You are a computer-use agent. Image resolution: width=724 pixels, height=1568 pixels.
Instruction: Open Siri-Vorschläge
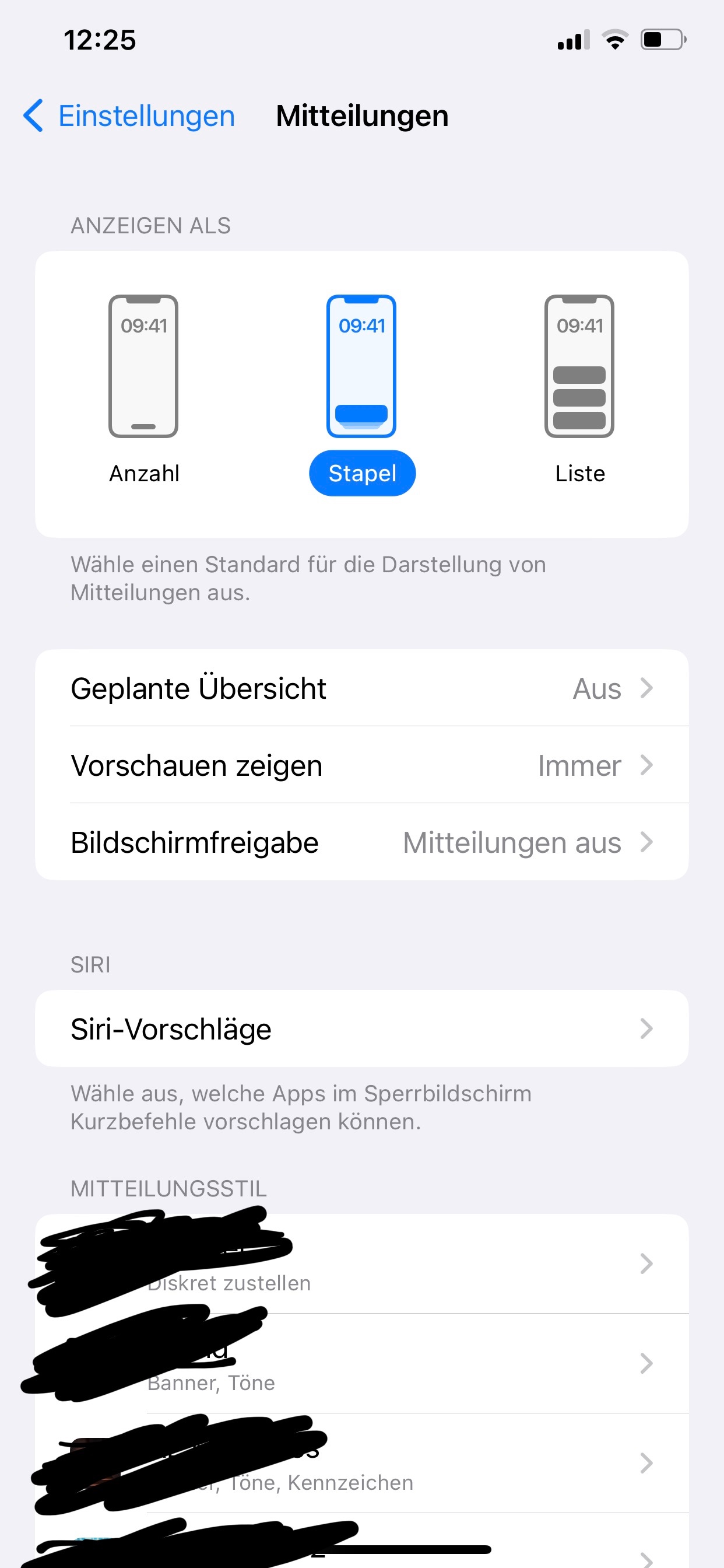point(361,1028)
